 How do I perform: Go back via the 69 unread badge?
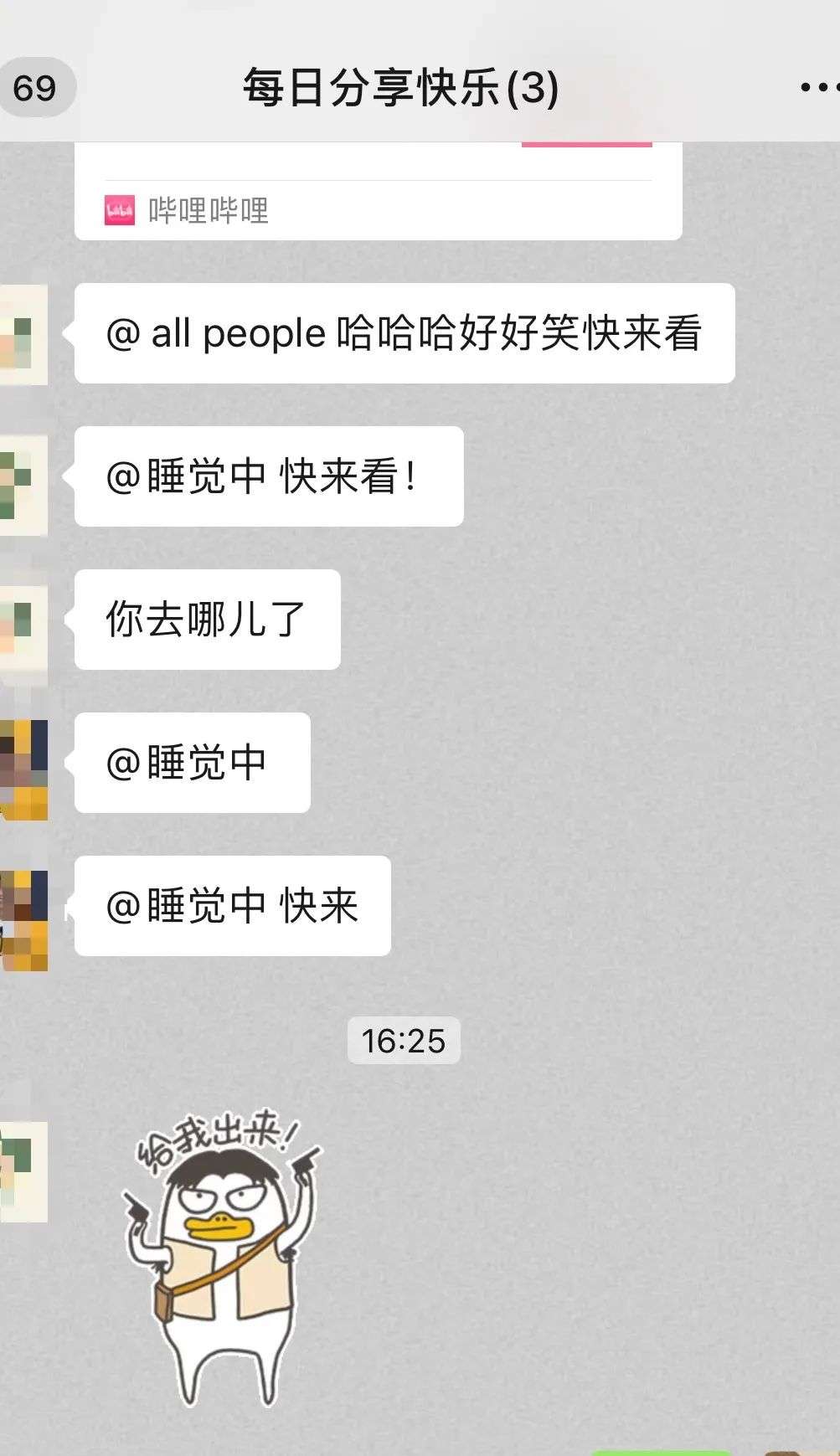click(36, 87)
